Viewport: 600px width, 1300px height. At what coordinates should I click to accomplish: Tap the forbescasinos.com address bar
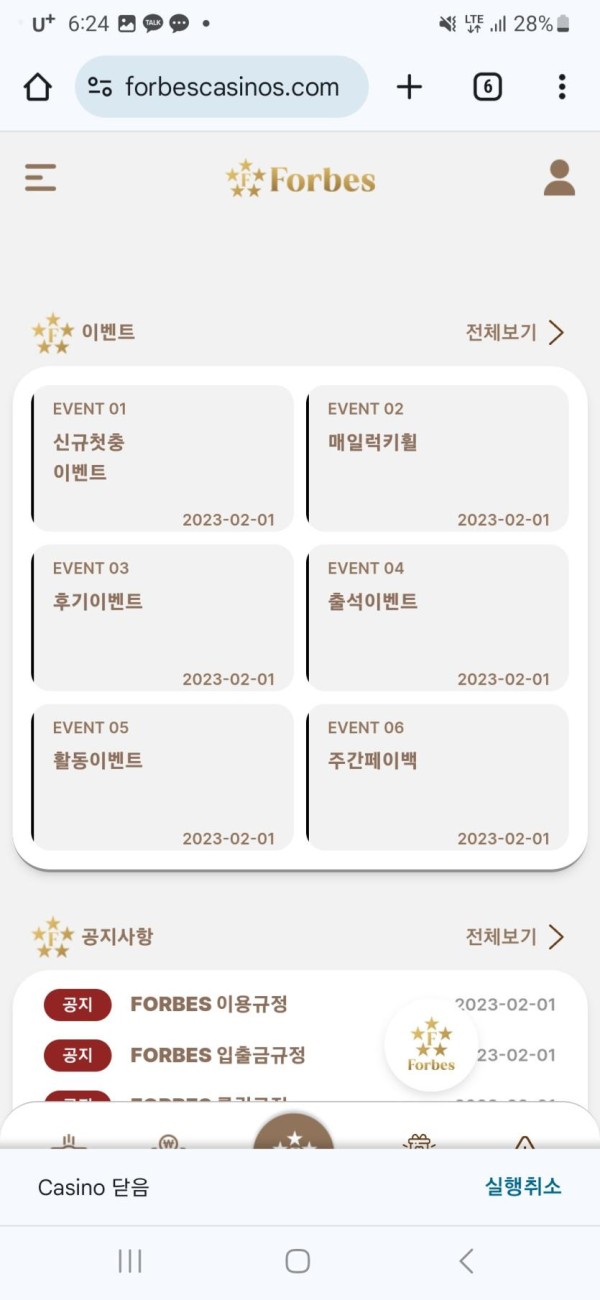click(230, 87)
